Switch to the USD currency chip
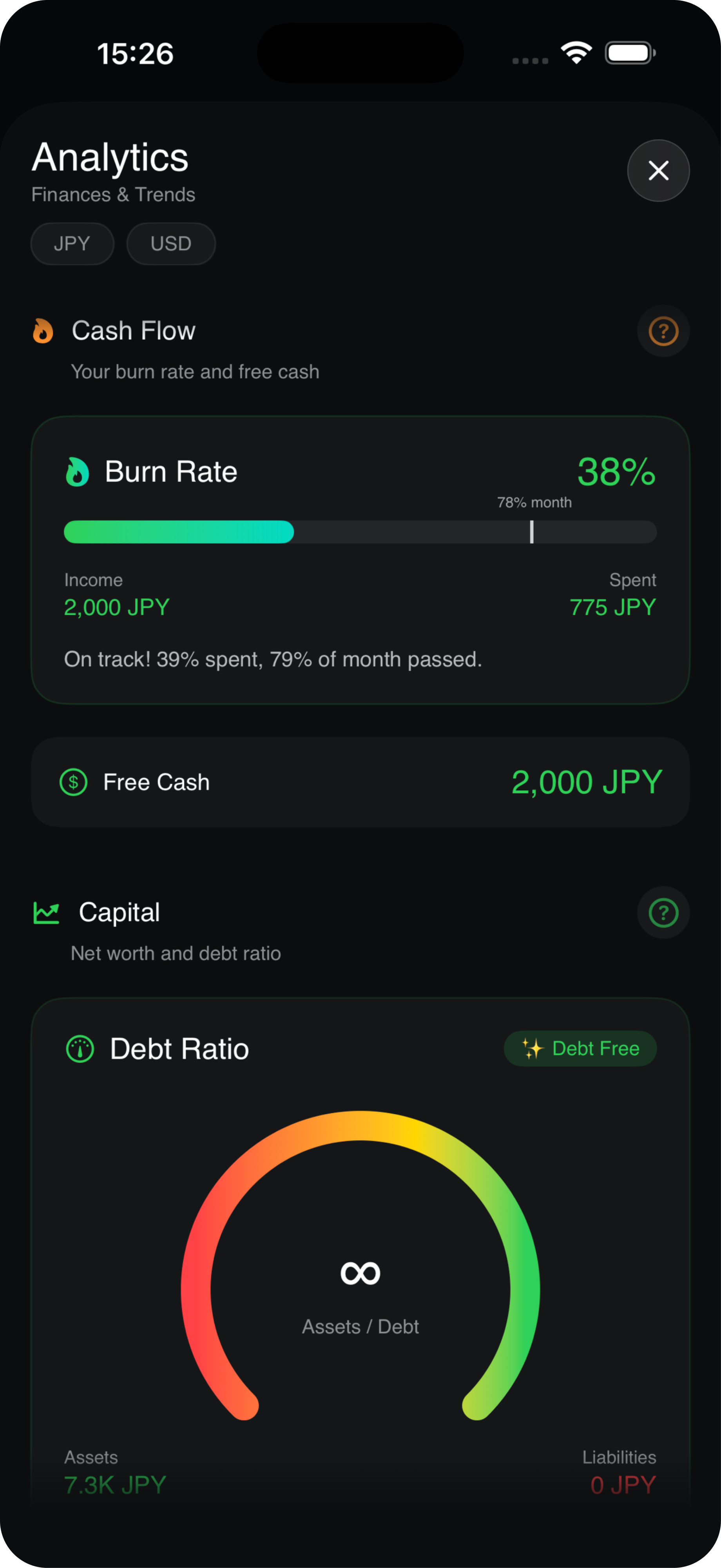Image resolution: width=721 pixels, height=1568 pixels. point(170,244)
